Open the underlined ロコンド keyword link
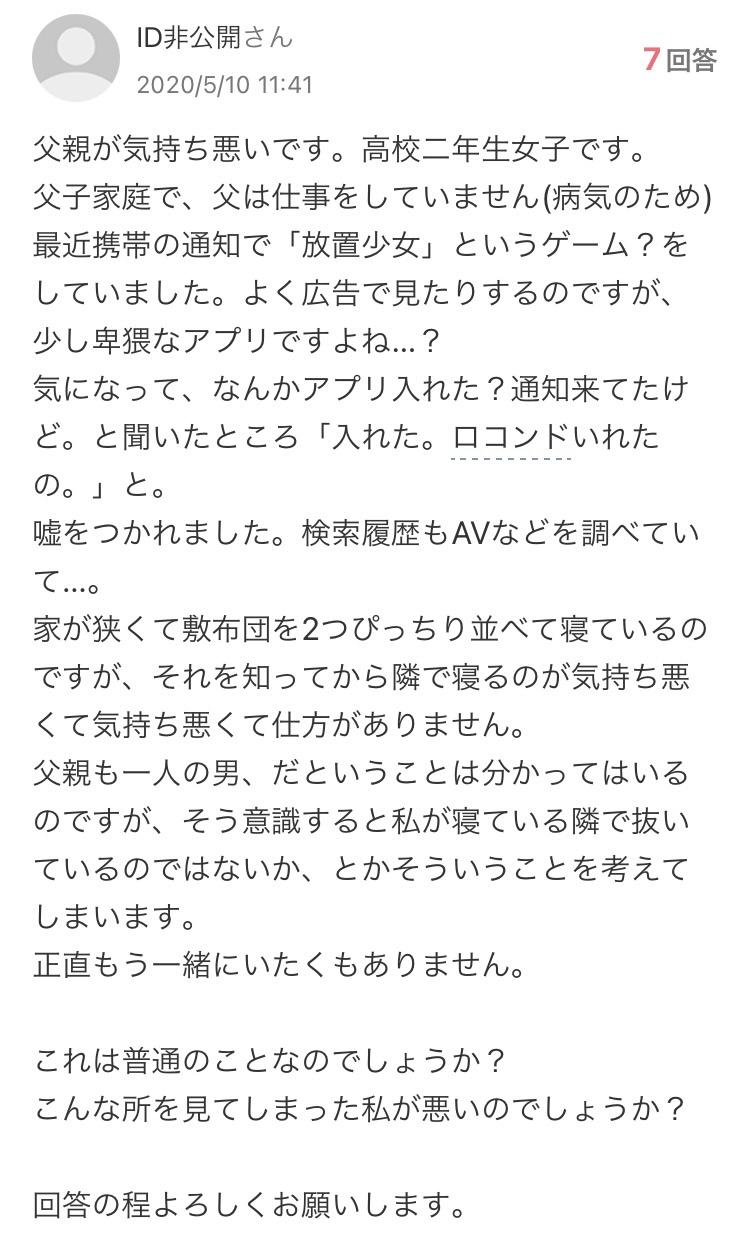Image resolution: width=750 pixels, height=1246 pixels. 511,437
